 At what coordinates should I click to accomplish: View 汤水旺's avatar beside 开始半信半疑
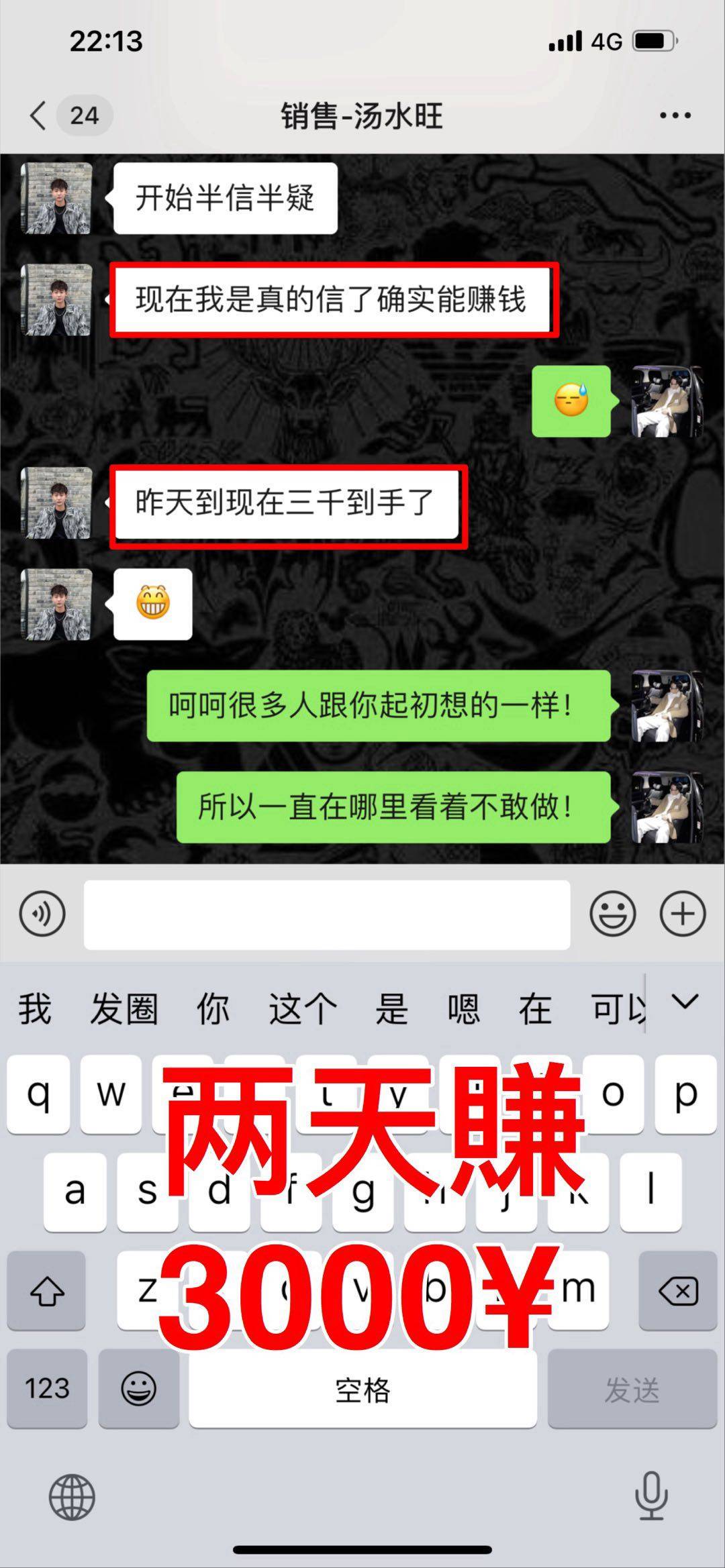[56, 198]
